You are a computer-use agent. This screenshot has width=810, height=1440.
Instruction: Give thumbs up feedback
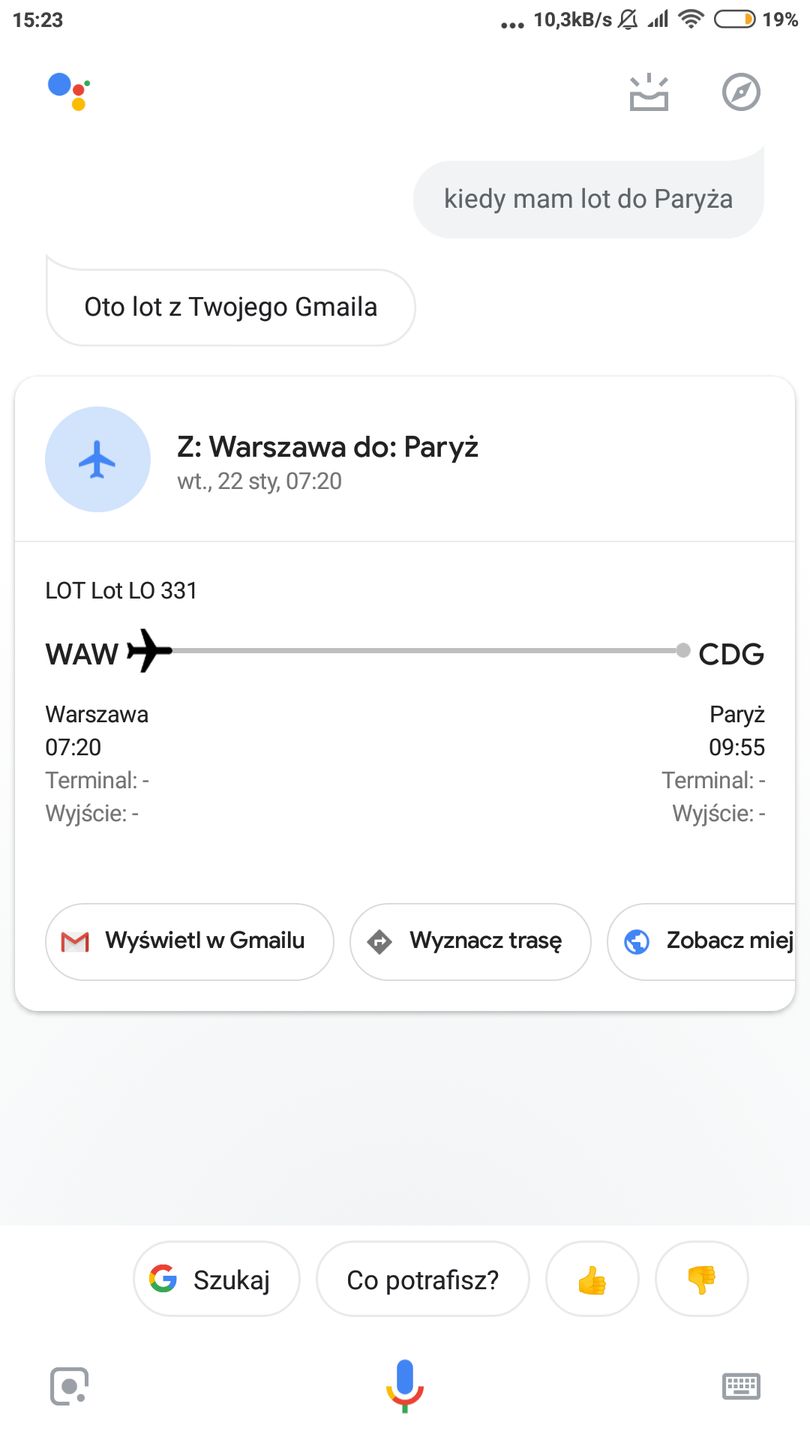tap(592, 1278)
